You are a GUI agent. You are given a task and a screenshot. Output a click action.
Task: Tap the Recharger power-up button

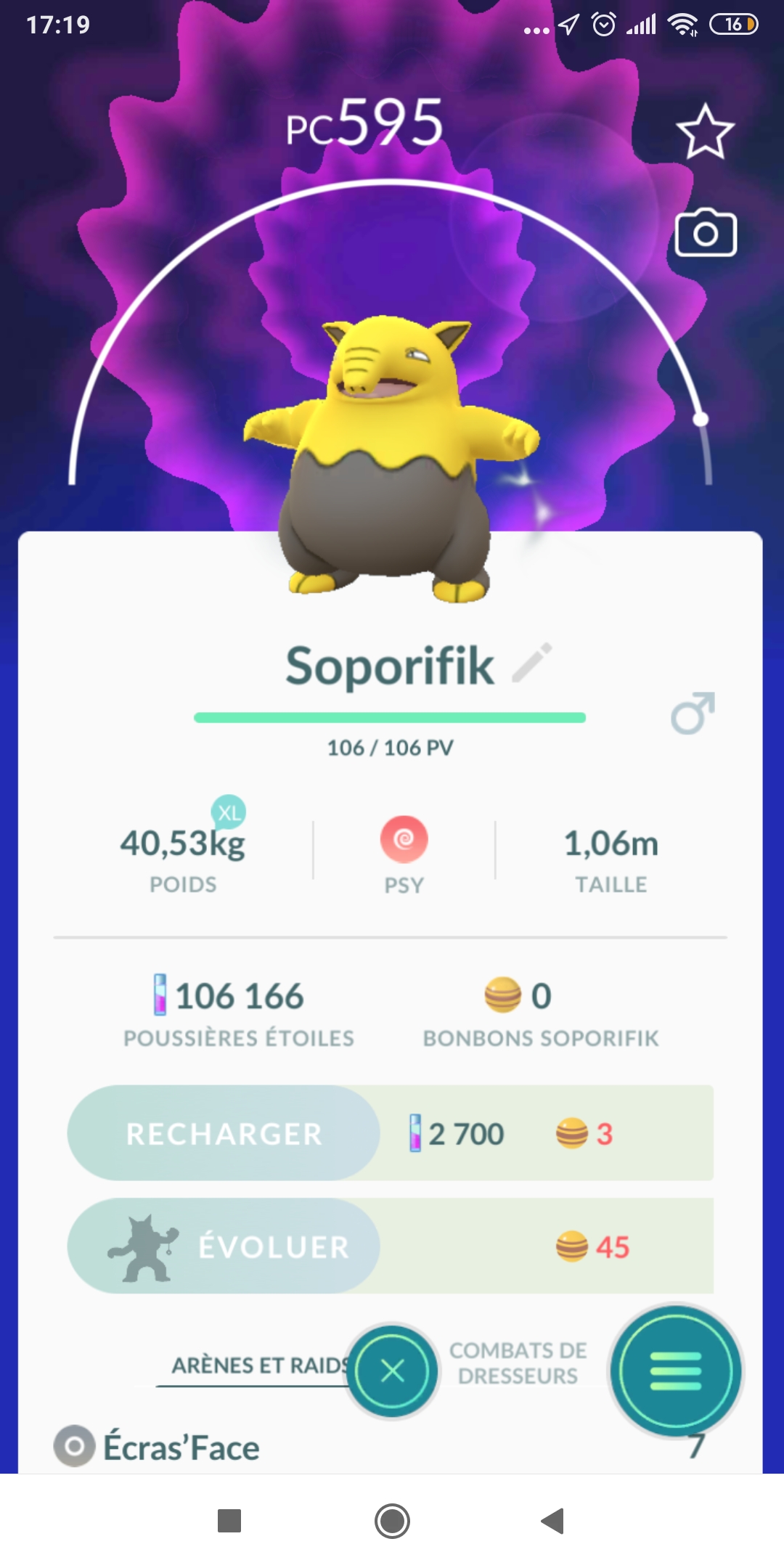coord(224,1133)
